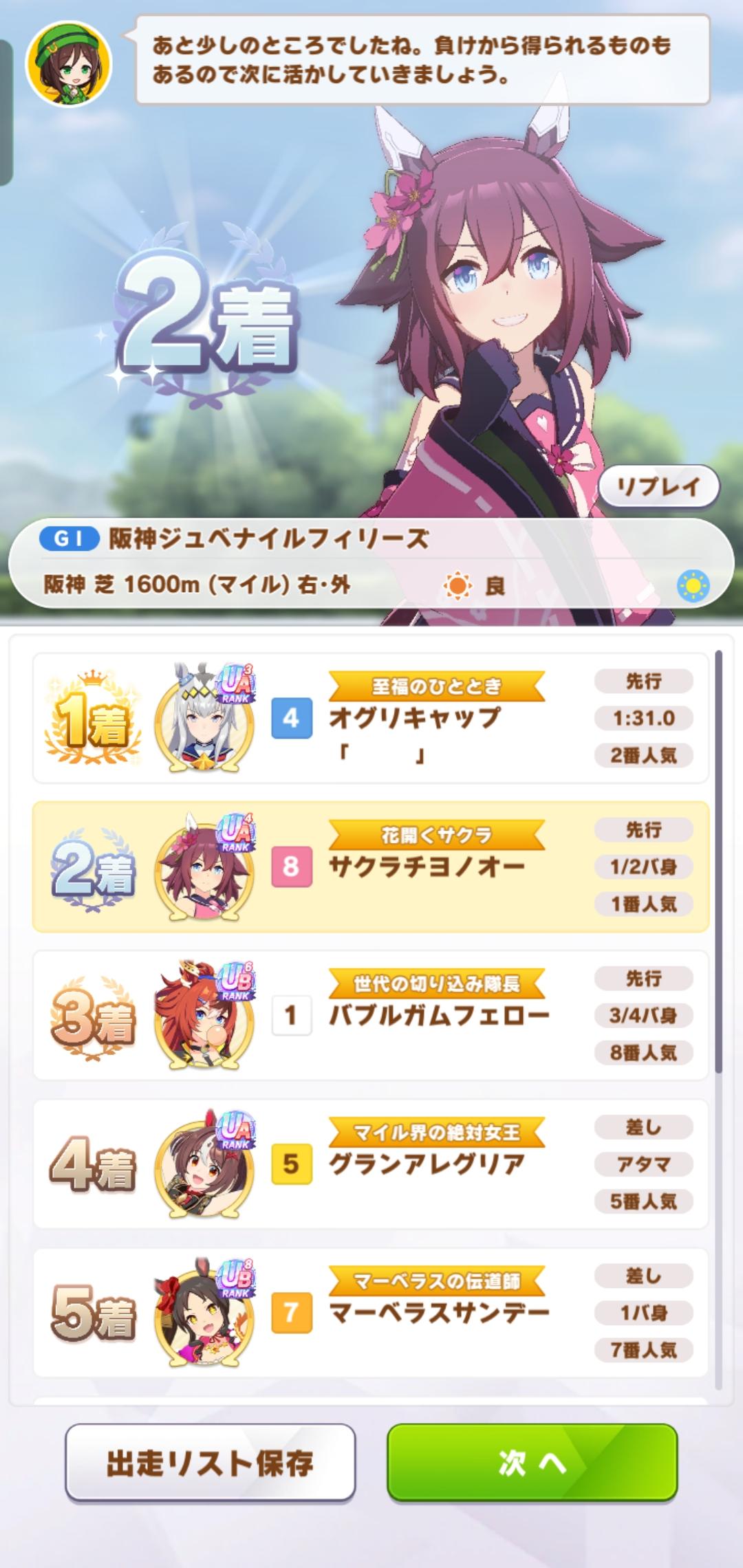This screenshot has width=743, height=1568.
Task: Open グランアレグリア's 4th place entry
Action: tap(370, 1164)
